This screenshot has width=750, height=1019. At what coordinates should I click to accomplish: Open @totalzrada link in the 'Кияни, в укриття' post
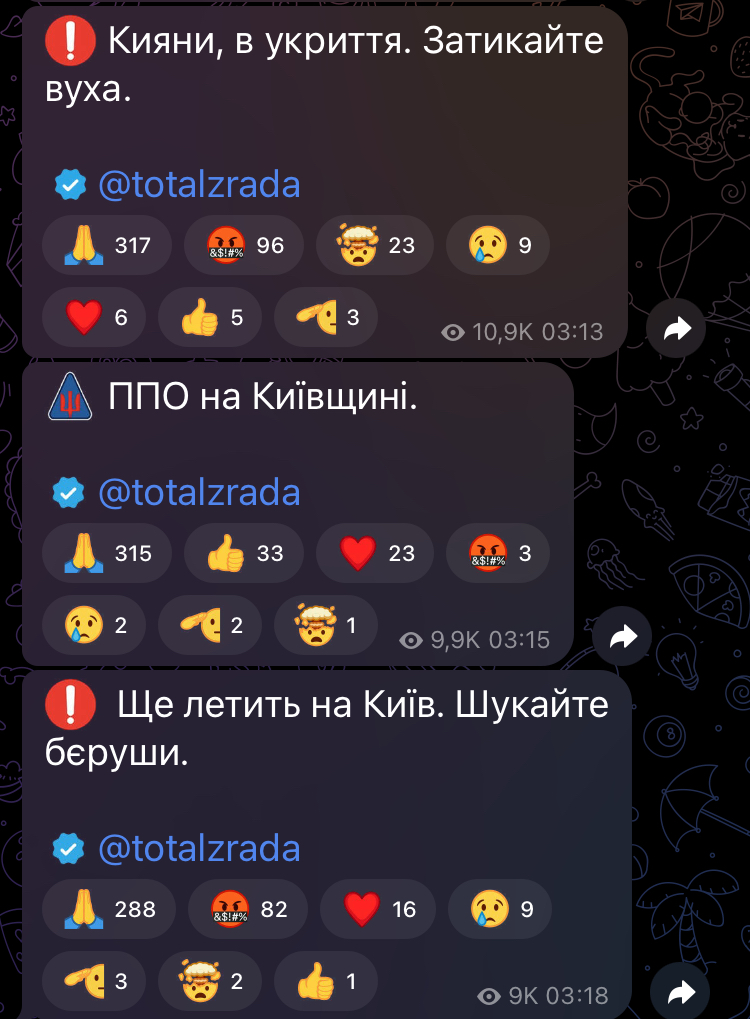198,184
